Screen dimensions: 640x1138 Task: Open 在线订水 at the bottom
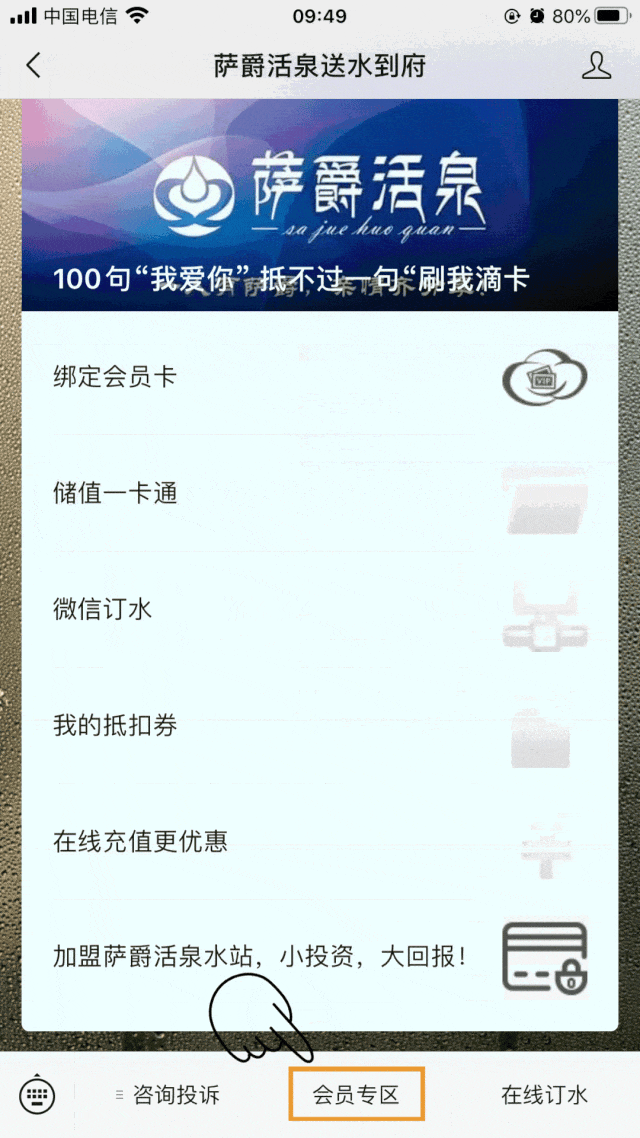pos(544,1094)
